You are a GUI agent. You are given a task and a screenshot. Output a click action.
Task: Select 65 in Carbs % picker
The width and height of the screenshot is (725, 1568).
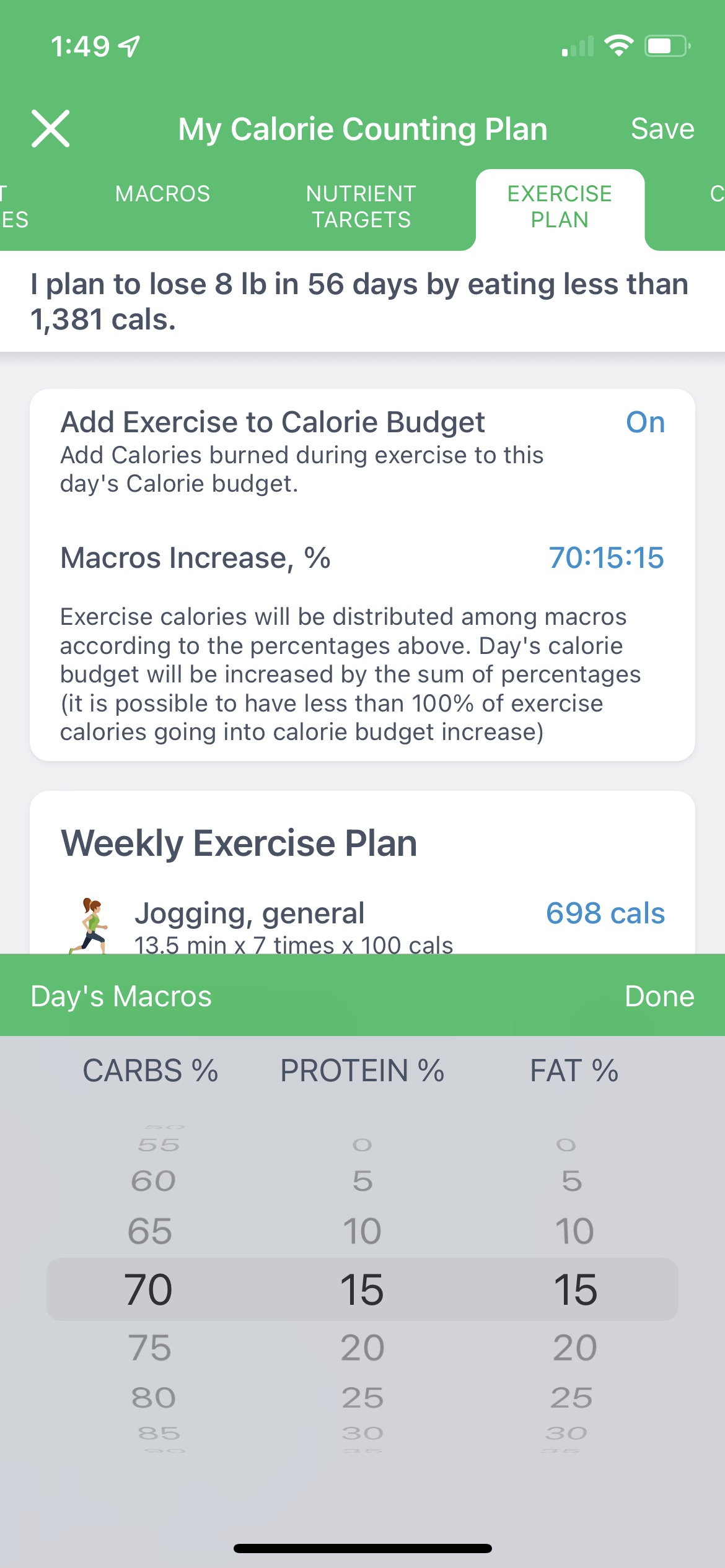[x=150, y=1230]
